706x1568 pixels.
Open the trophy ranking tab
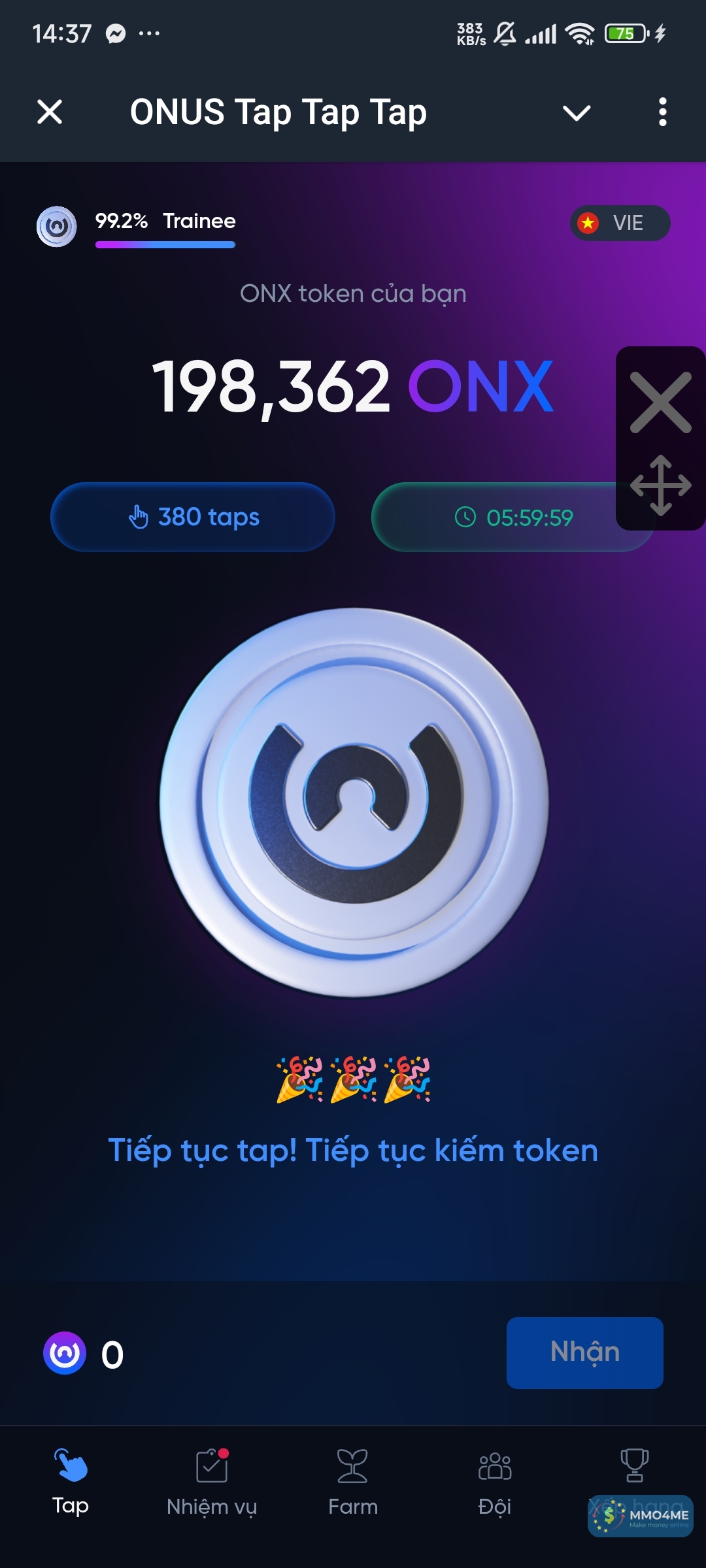[634, 1467]
